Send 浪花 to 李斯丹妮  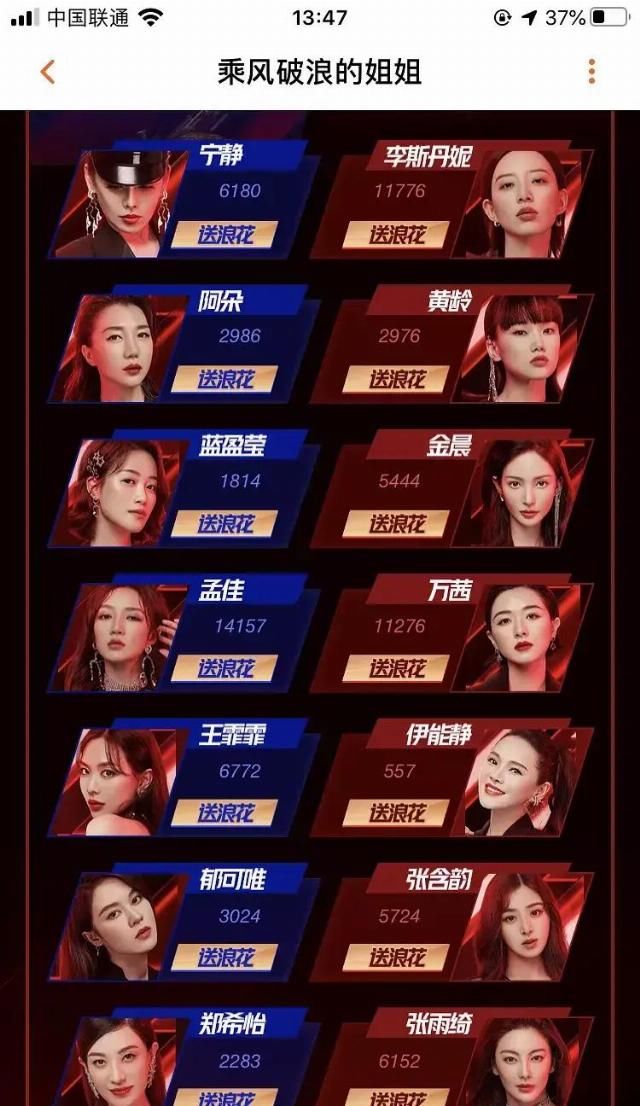(396, 234)
